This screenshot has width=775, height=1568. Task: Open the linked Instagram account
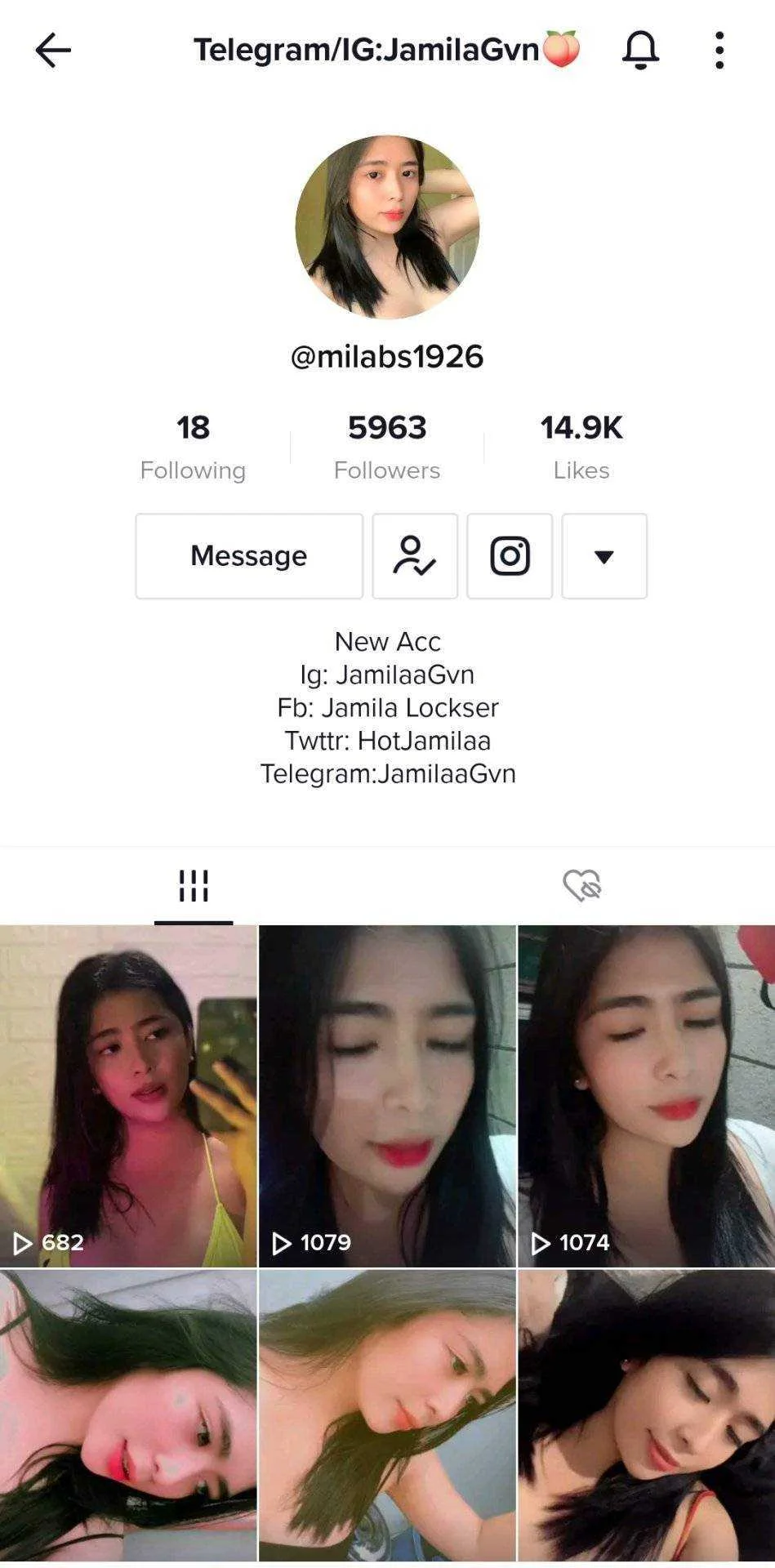pyautogui.click(x=510, y=556)
